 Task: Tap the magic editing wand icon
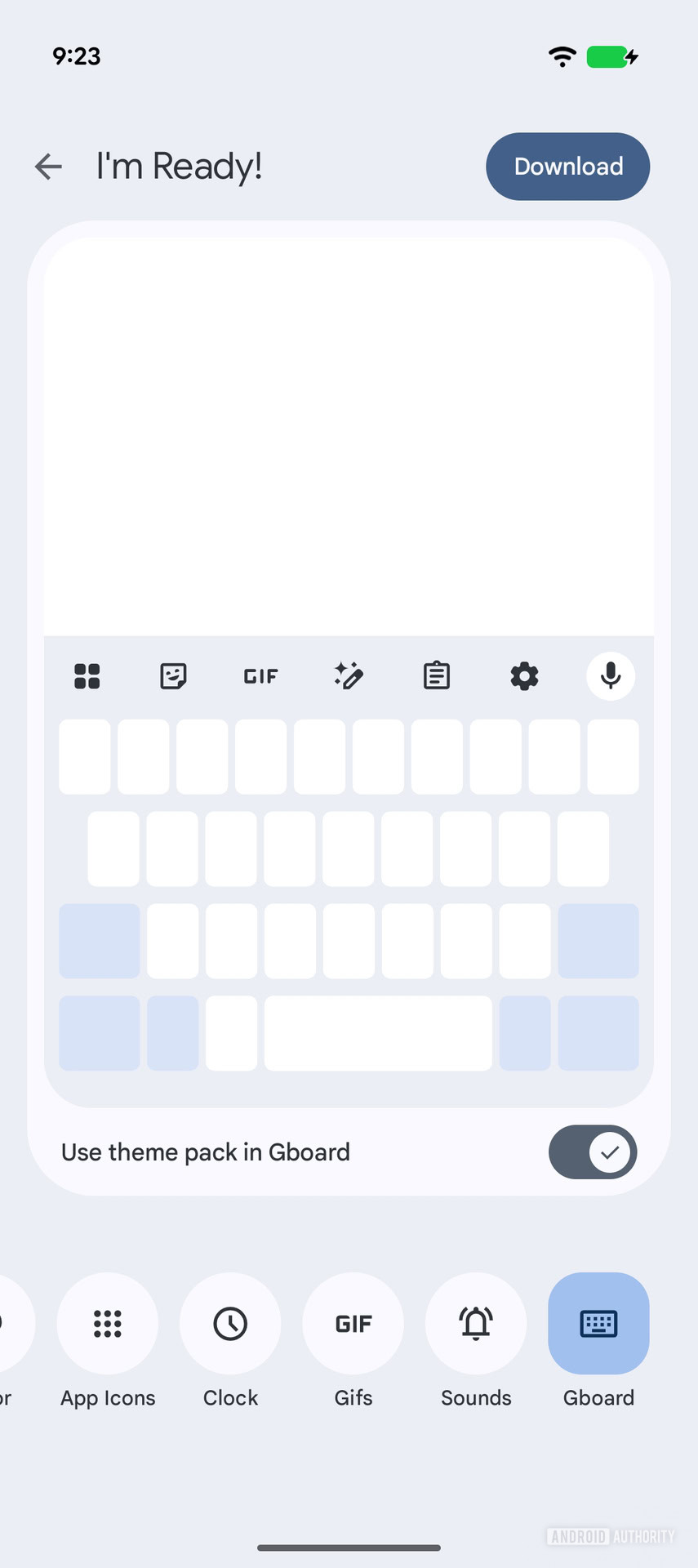point(349,675)
